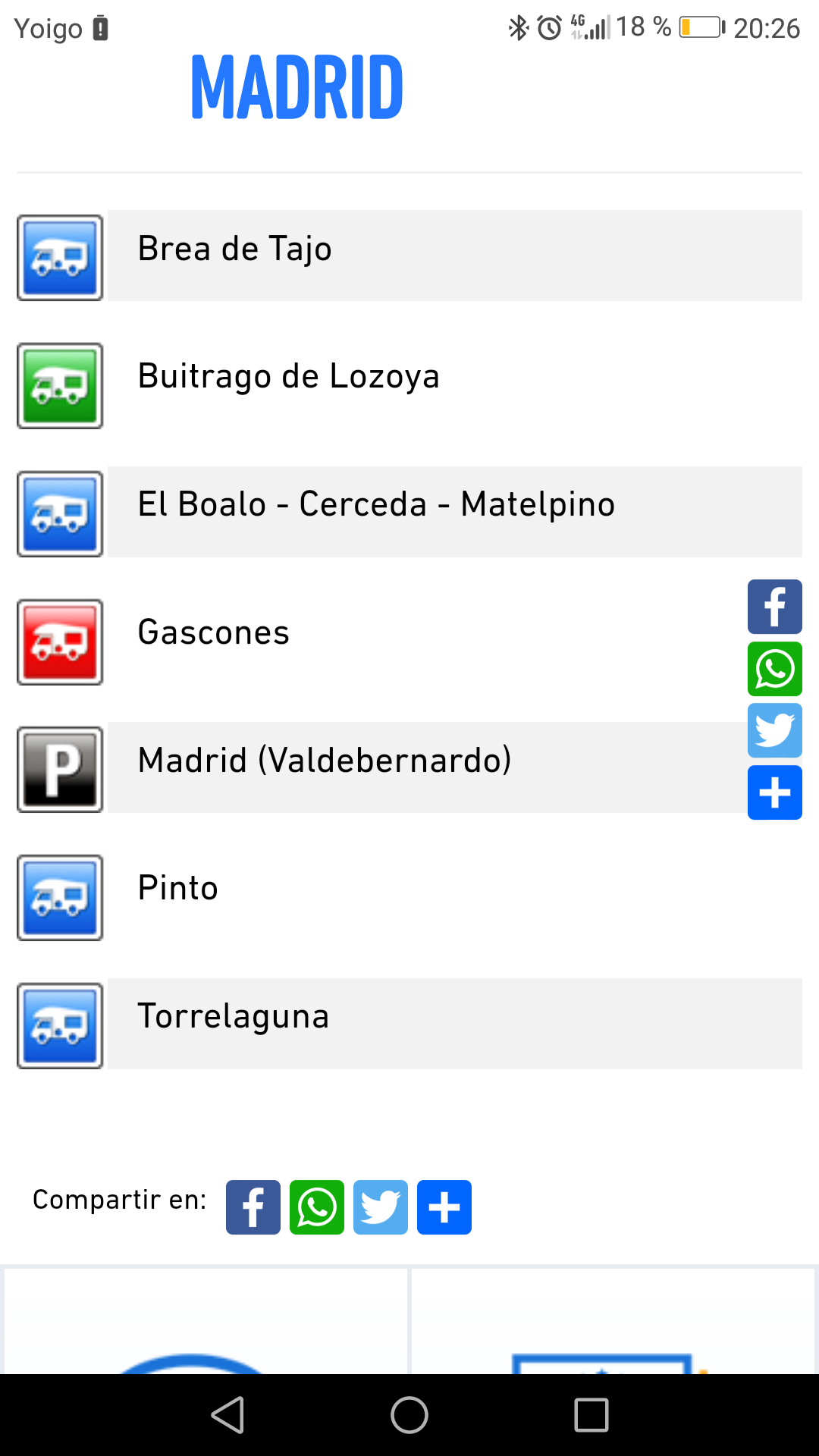Tweet this page using floating Twitter icon
Viewport: 819px width, 1456px height.
click(775, 730)
